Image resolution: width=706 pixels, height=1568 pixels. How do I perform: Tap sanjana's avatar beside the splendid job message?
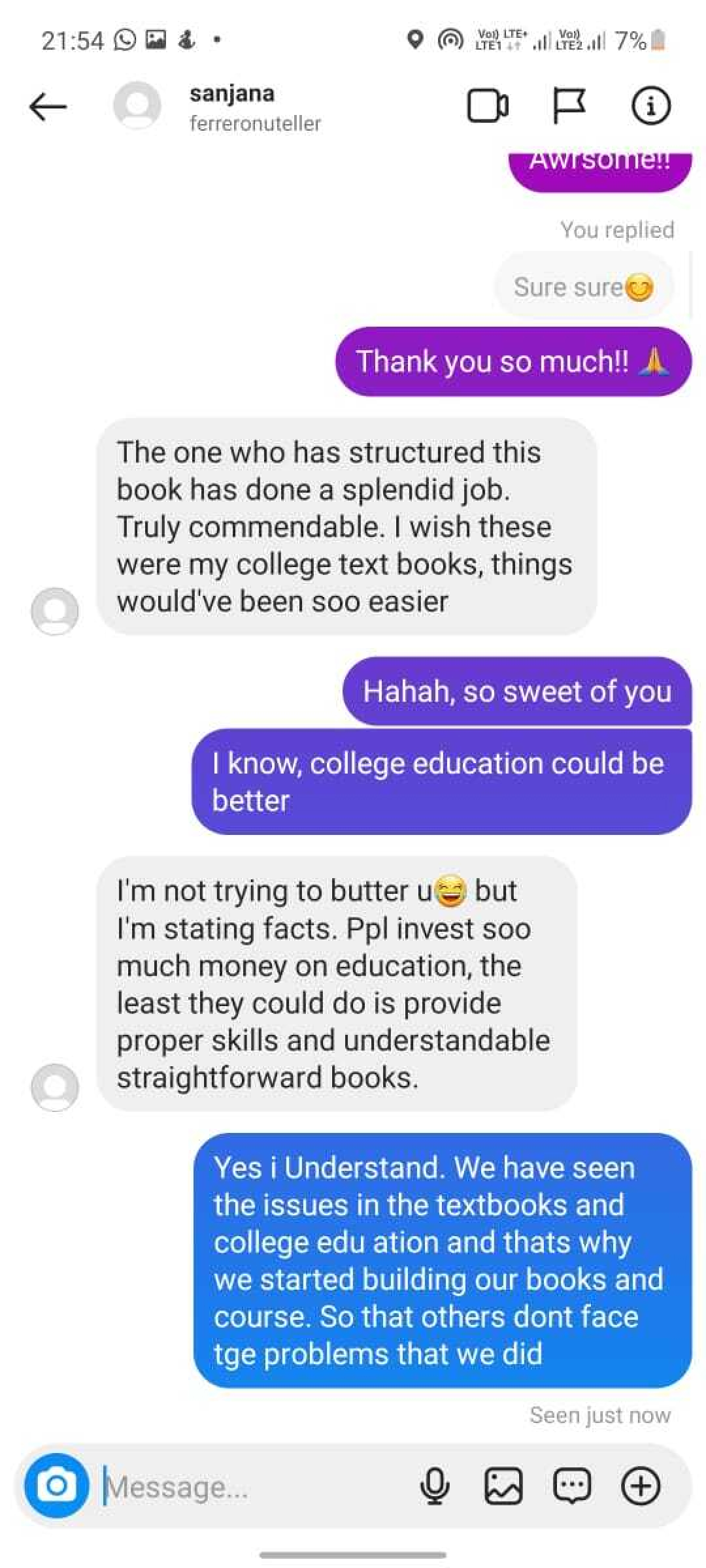pyautogui.click(x=55, y=611)
